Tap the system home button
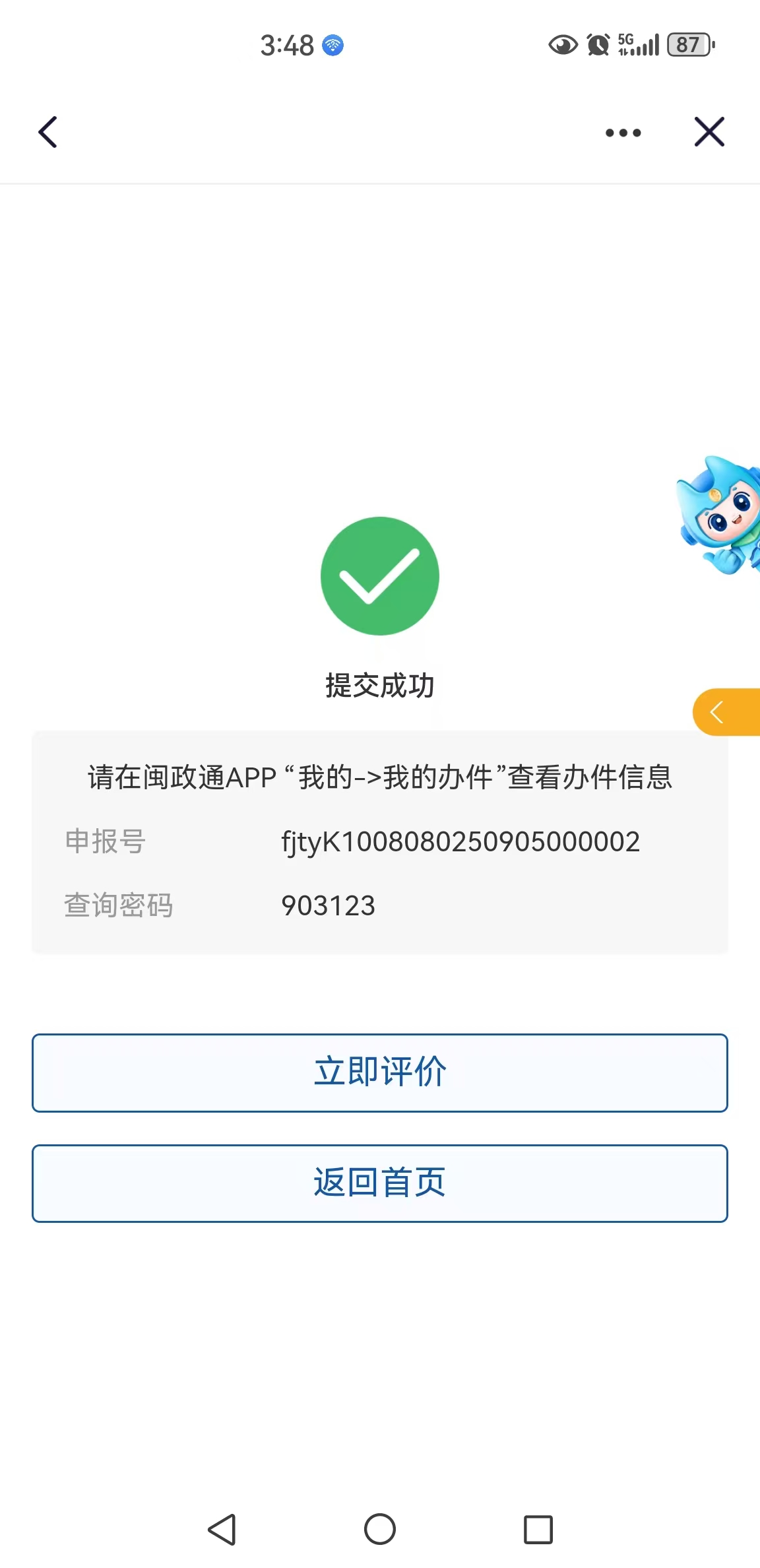This screenshot has width=760, height=1568. pyautogui.click(x=380, y=1529)
